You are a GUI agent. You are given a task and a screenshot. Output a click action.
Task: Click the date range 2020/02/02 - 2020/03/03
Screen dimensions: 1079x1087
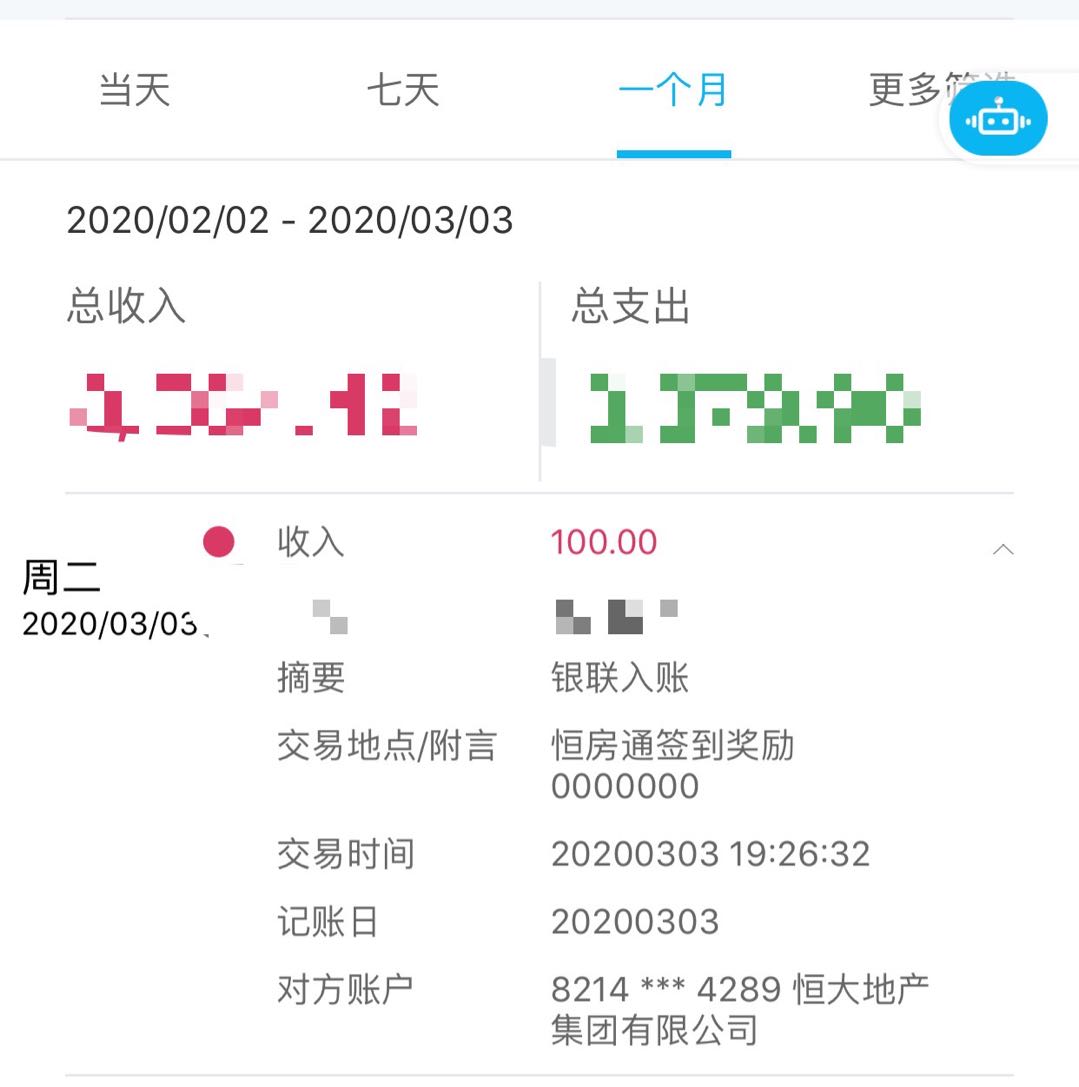pos(288,220)
